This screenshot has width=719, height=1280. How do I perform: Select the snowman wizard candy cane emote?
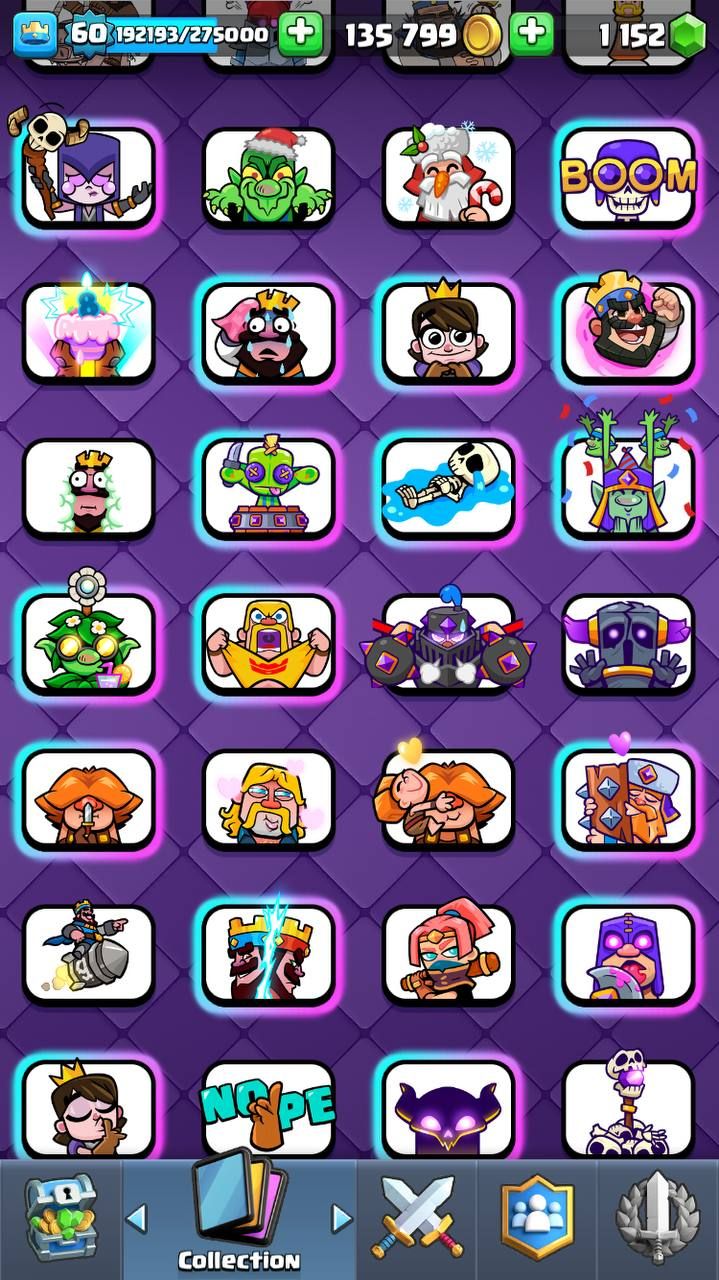pyautogui.click(x=447, y=177)
